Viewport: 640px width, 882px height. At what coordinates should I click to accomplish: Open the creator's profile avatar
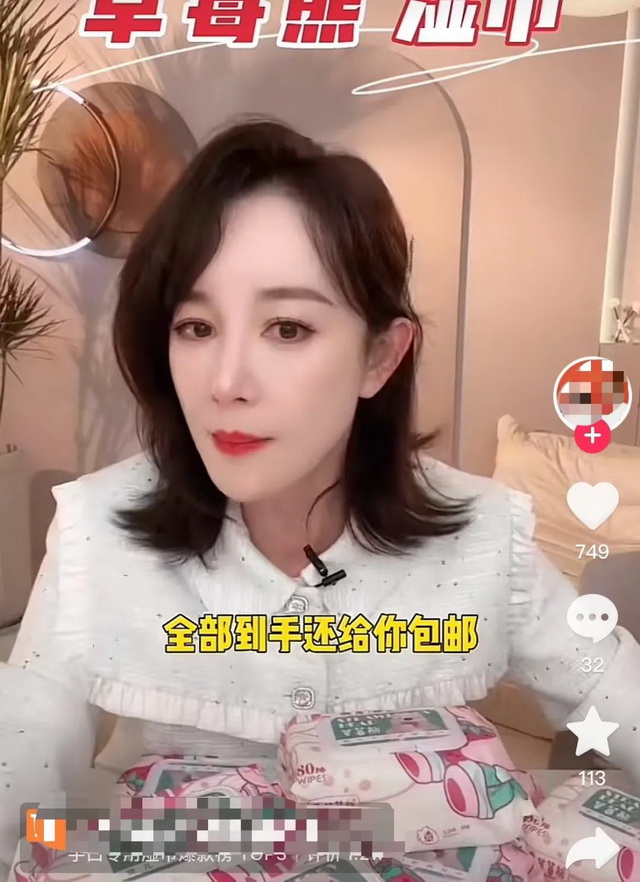pyautogui.click(x=592, y=393)
